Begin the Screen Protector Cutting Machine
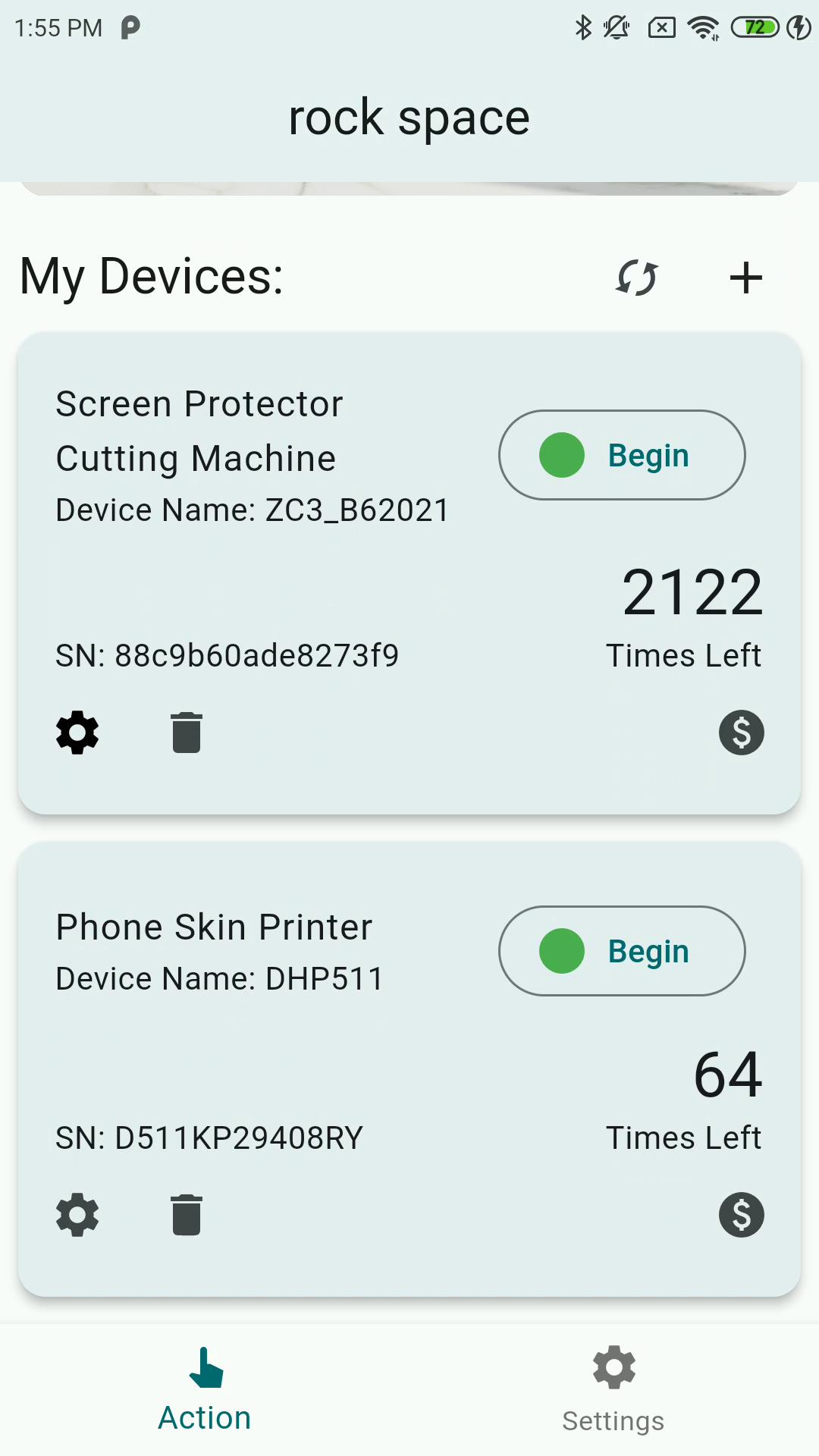 [622, 455]
